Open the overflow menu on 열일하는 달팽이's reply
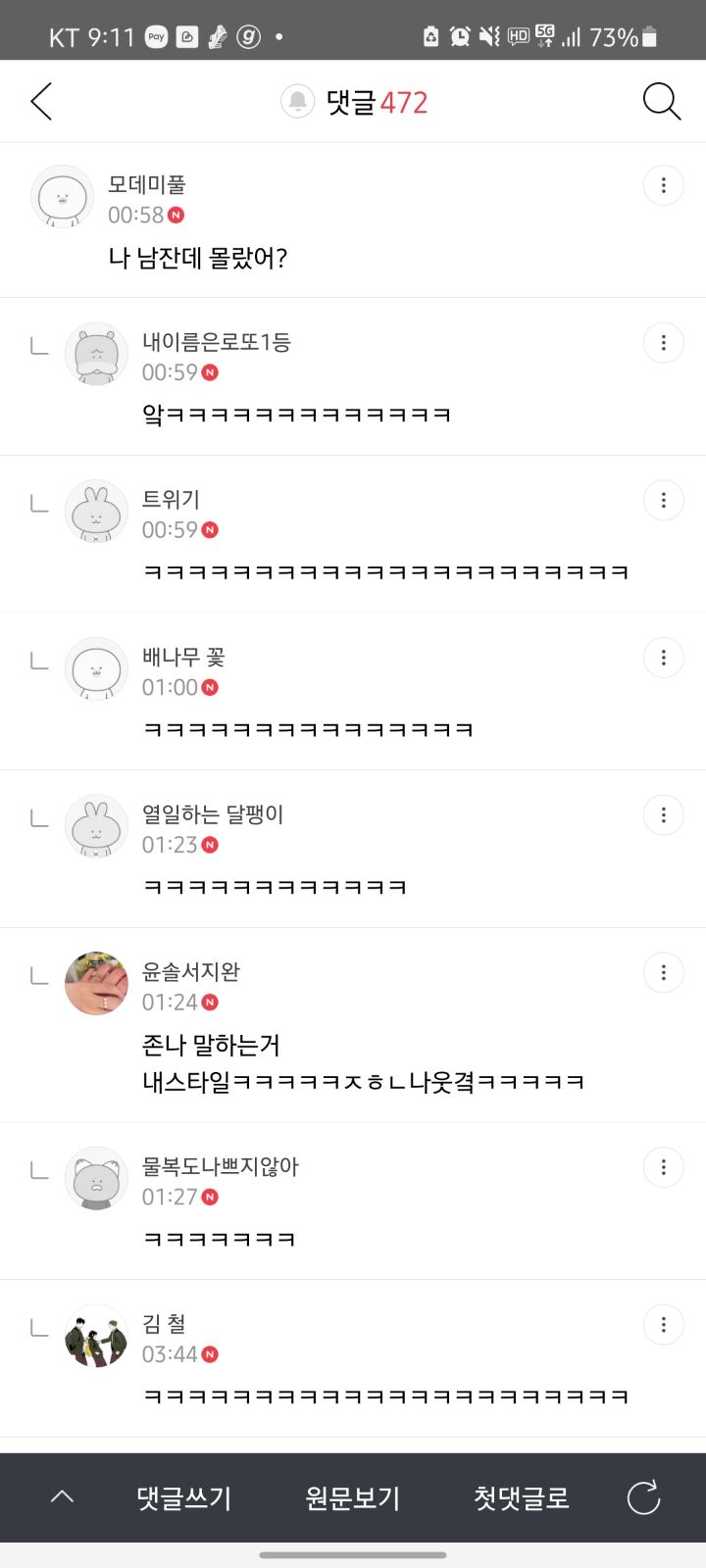 pos(664,815)
